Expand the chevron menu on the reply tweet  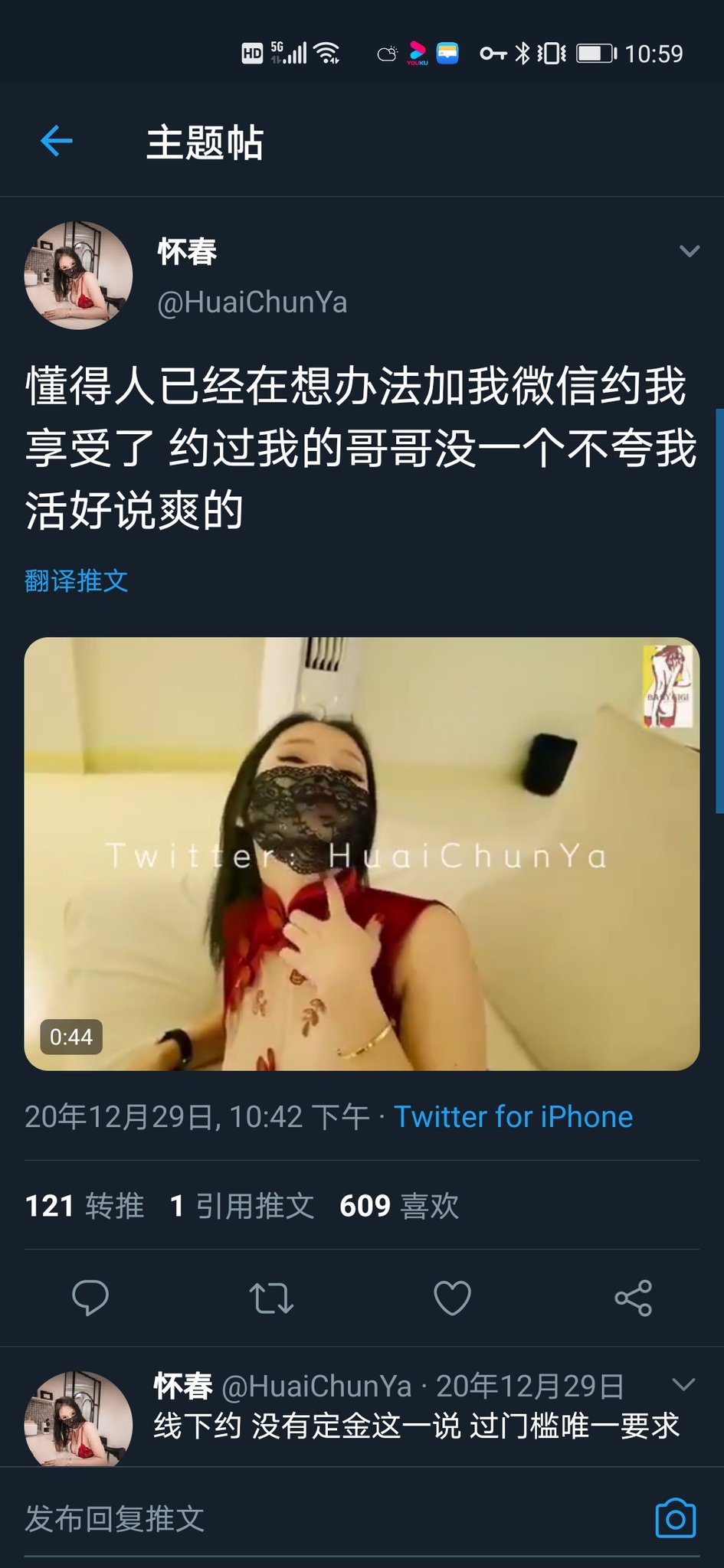[683, 1384]
